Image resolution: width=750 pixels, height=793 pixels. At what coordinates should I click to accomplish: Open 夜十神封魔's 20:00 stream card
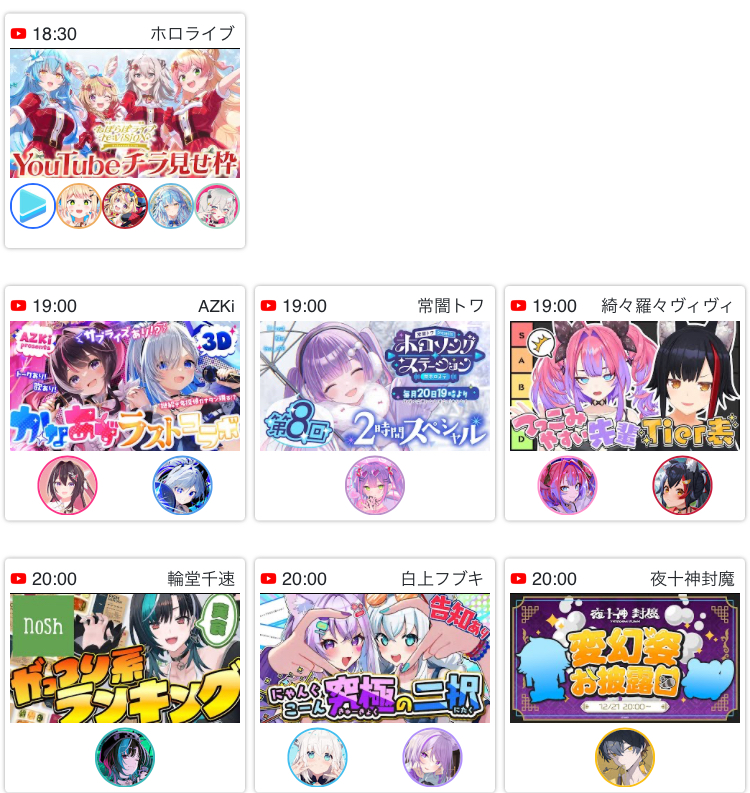coord(625,658)
